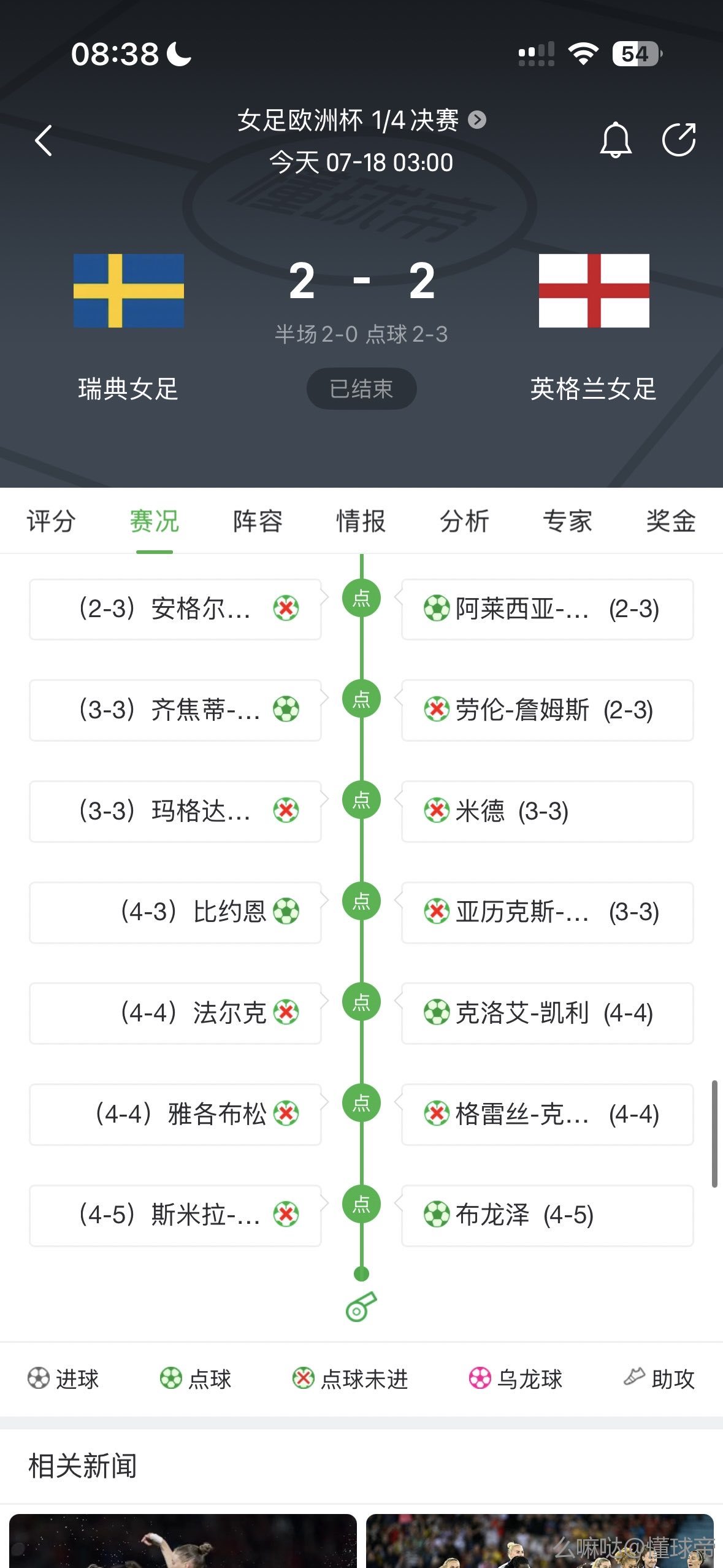
Task: Tap 雅各布松 missed penalty event
Action: tap(175, 1114)
